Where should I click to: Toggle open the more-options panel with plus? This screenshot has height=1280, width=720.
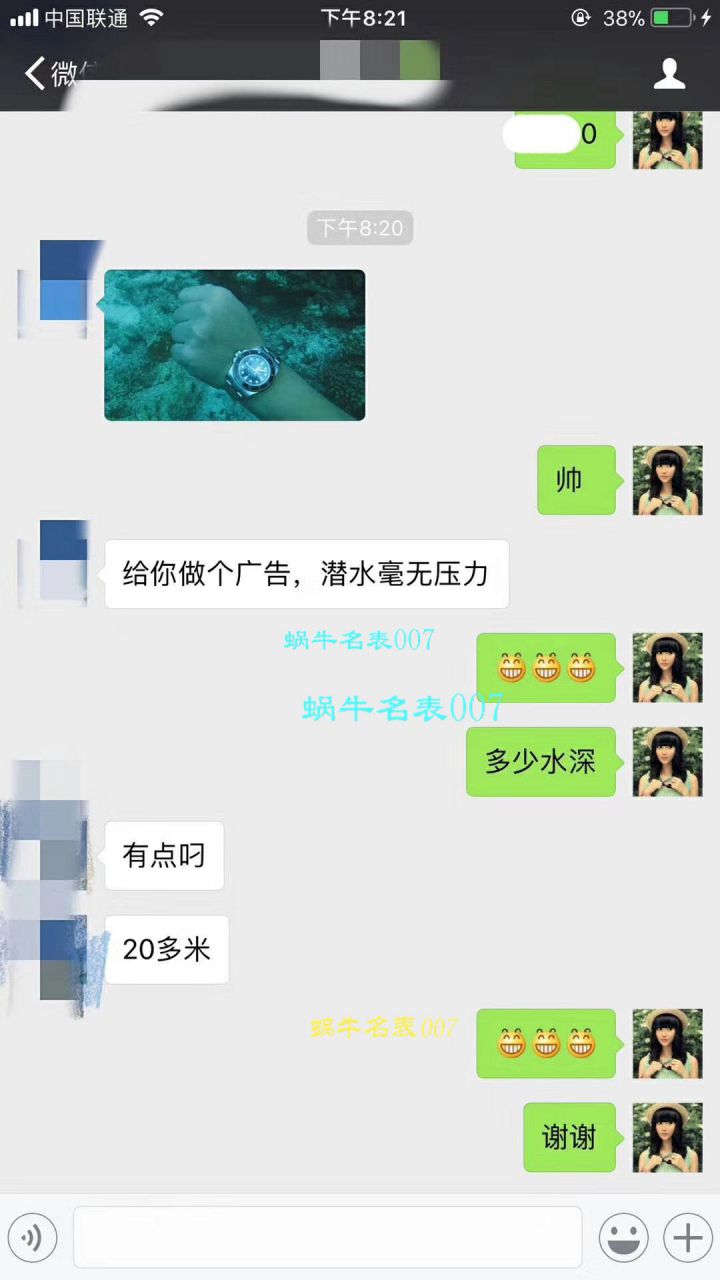tap(687, 1237)
